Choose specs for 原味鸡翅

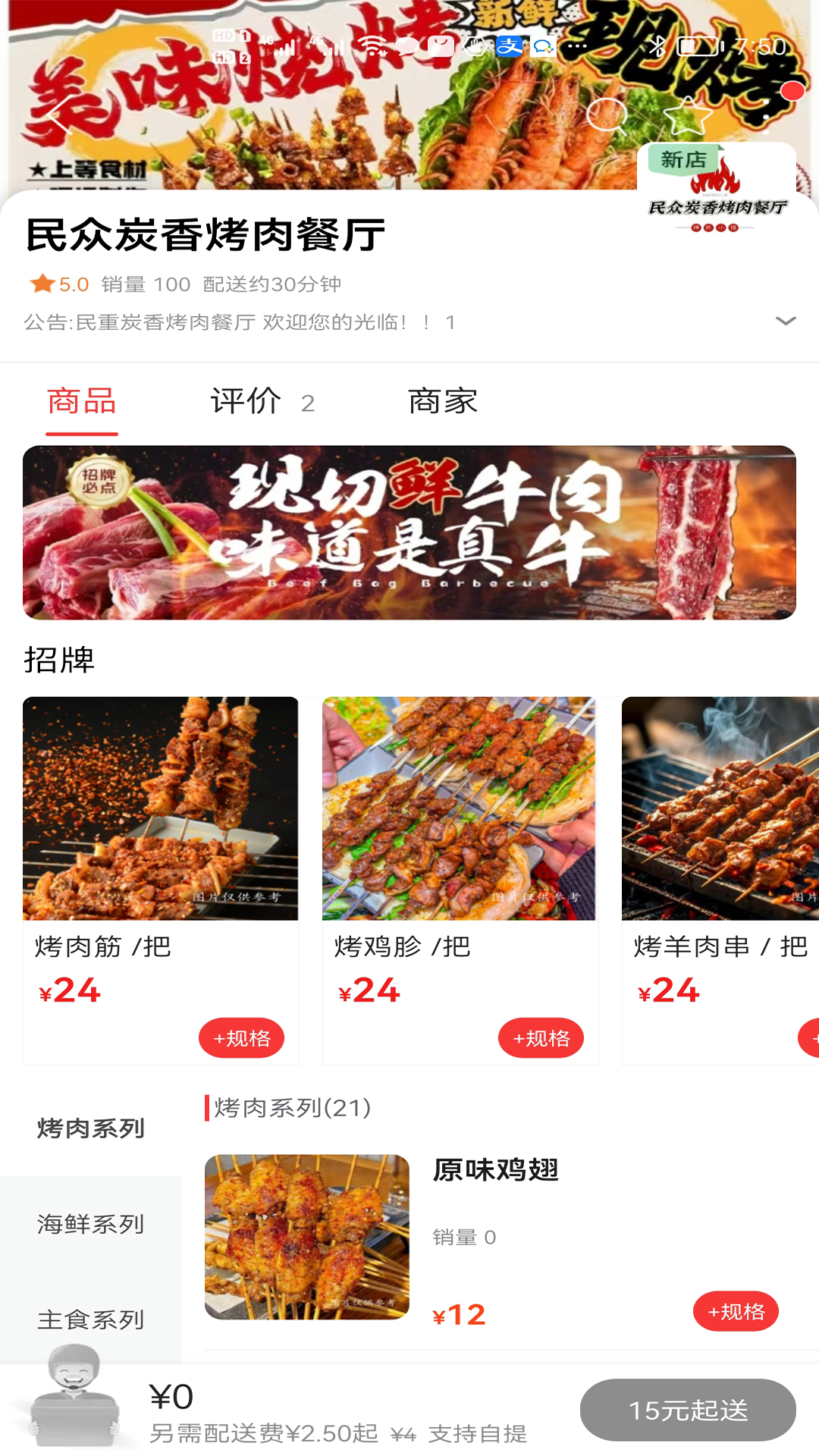736,1312
